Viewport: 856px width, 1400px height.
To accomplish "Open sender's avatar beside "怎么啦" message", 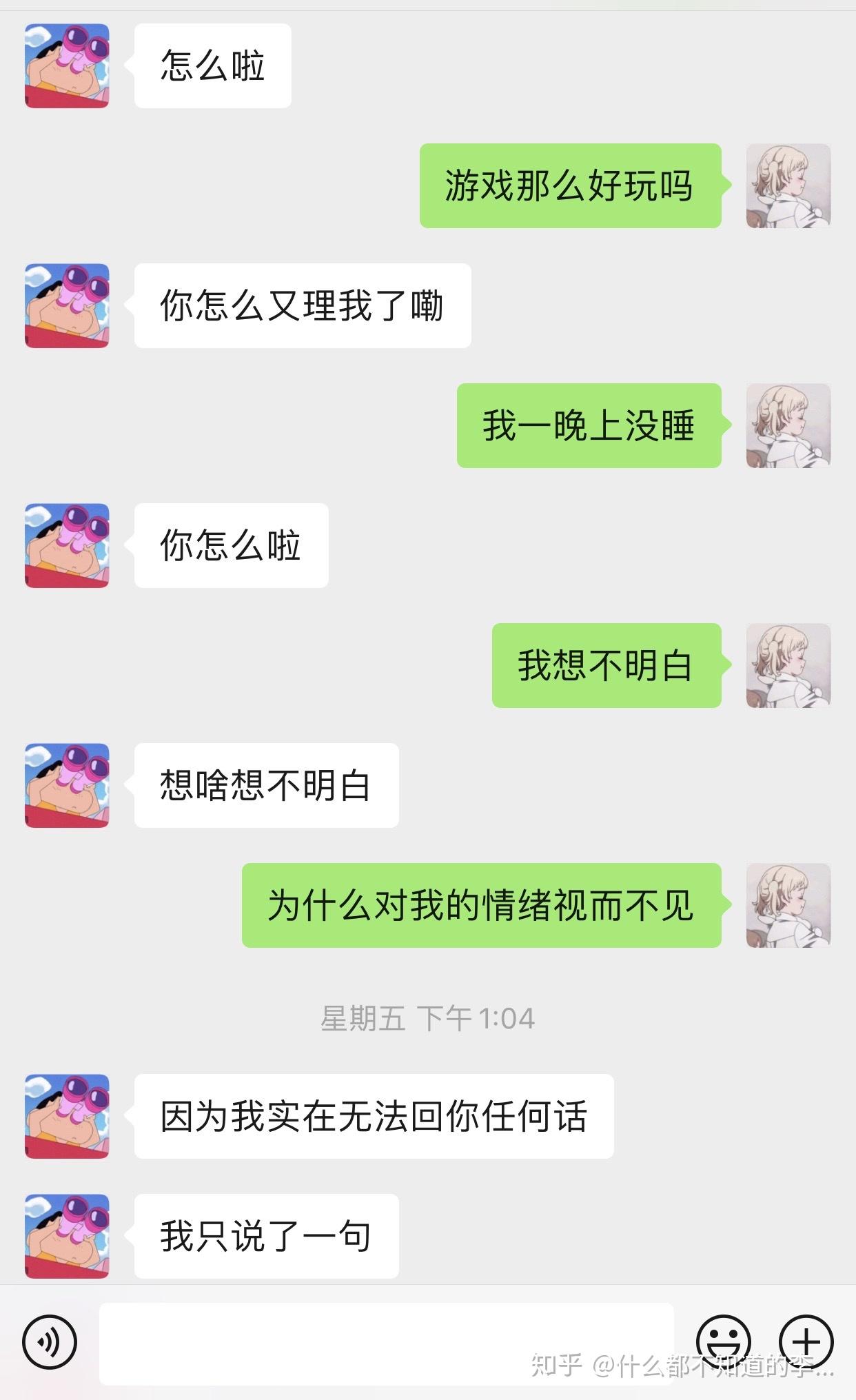I will coord(67,66).
